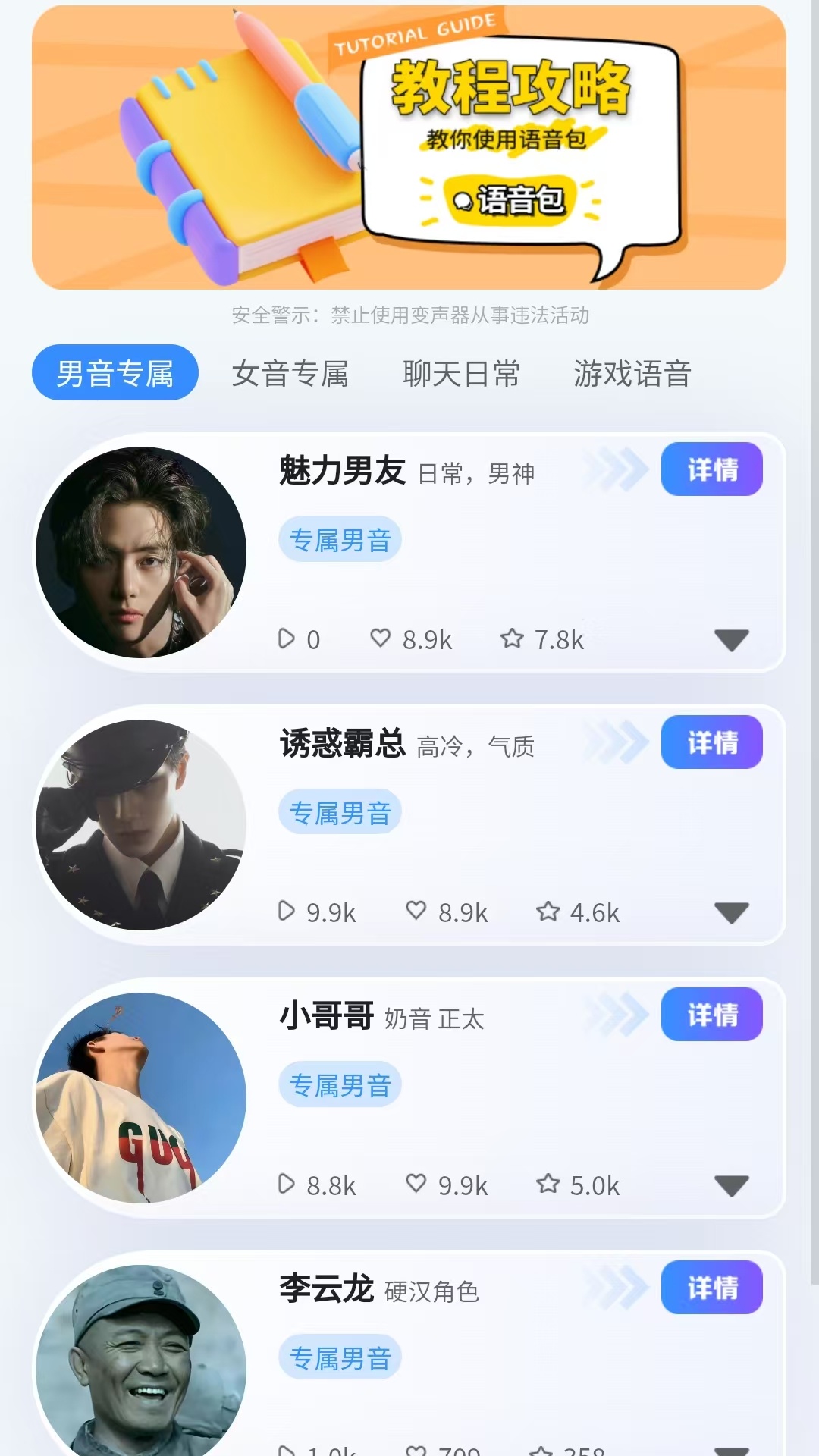Select the 男音专属 tab

115,373
